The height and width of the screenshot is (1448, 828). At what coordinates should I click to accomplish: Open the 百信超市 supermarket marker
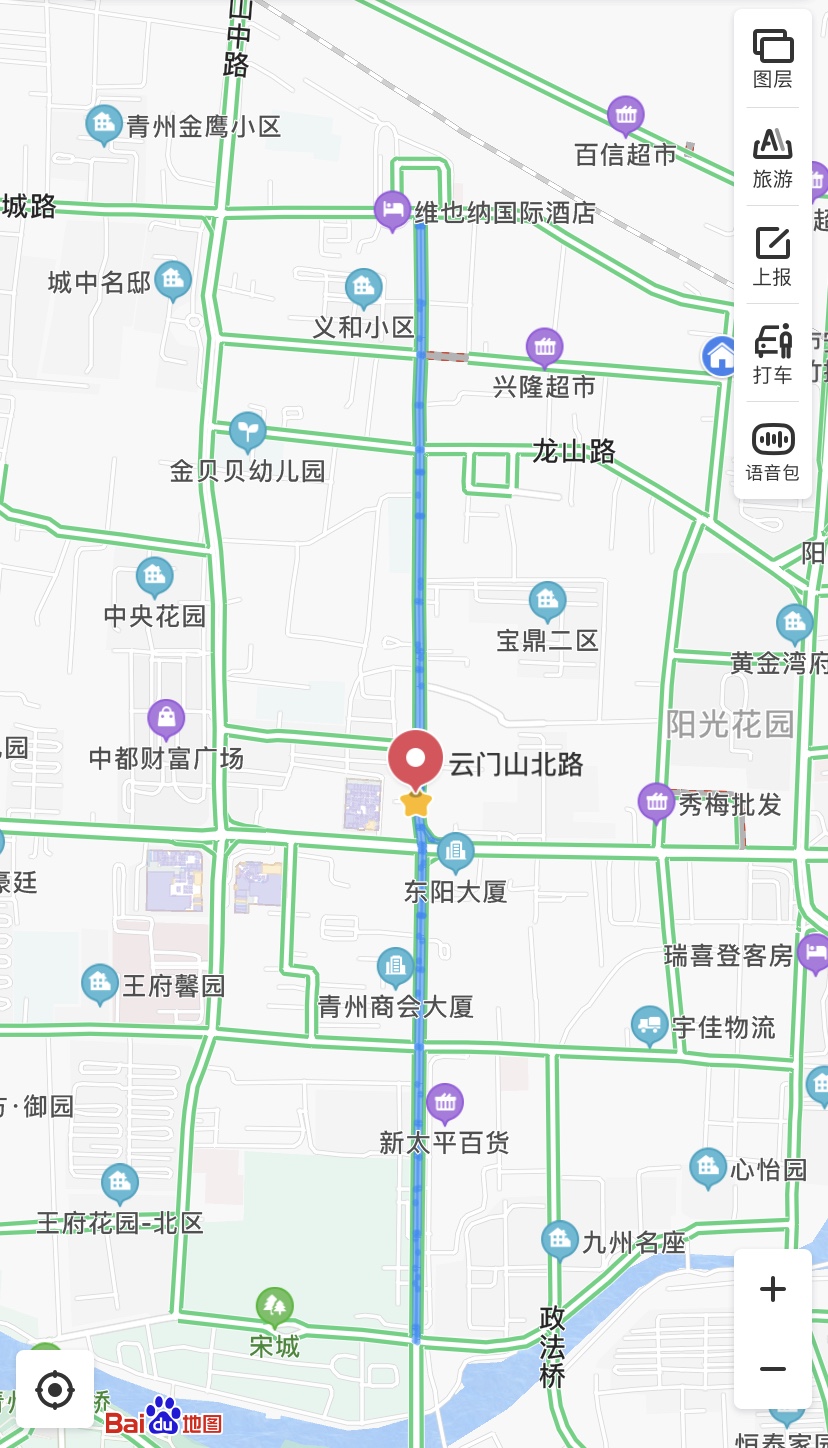[x=625, y=116]
